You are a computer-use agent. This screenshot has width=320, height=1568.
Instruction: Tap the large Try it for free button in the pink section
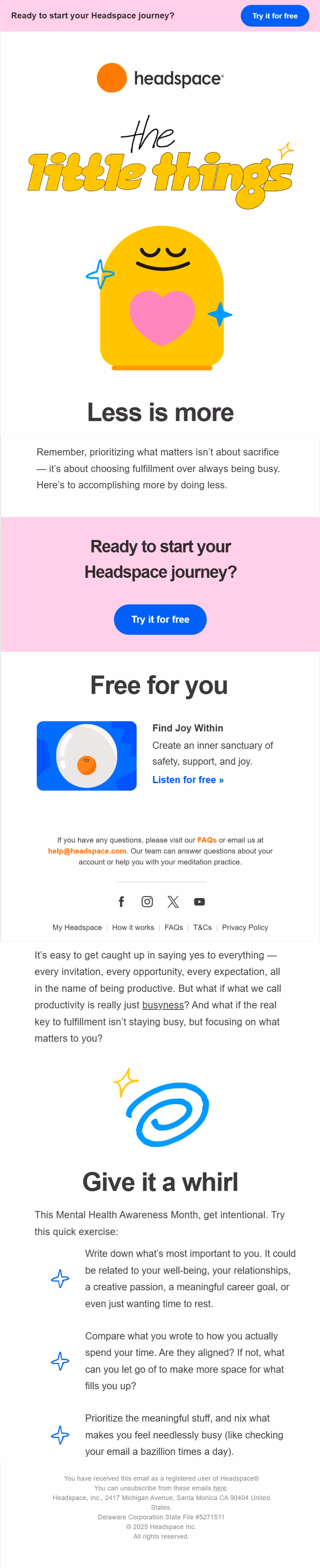point(160,619)
